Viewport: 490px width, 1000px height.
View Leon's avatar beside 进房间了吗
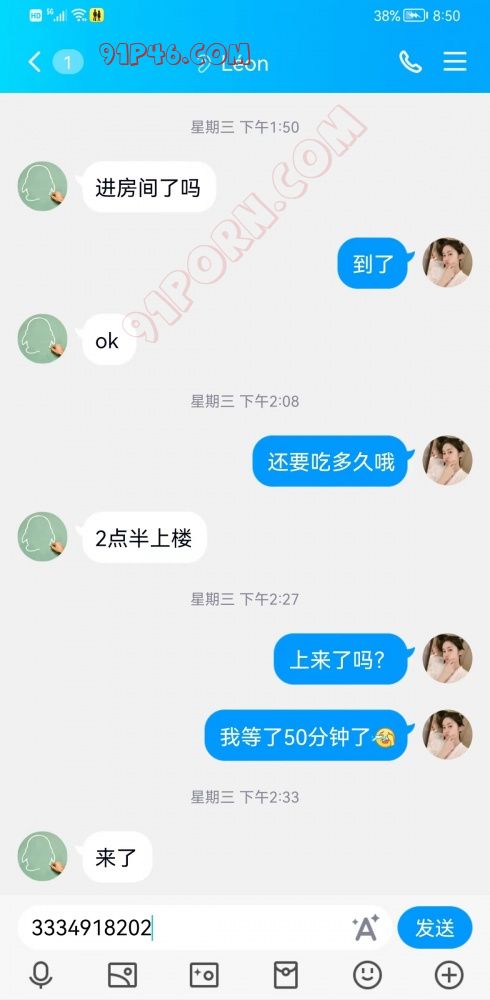pyautogui.click(x=43, y=186)
